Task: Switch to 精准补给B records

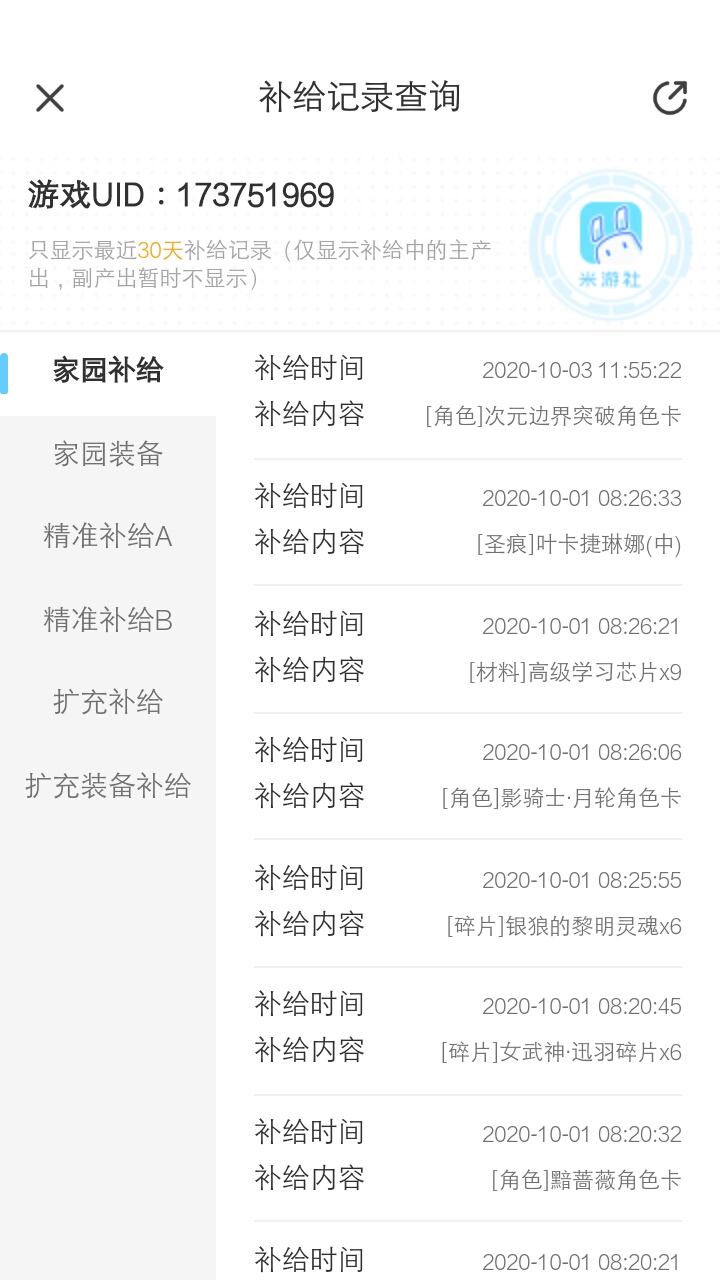Action: coord(108,621)
